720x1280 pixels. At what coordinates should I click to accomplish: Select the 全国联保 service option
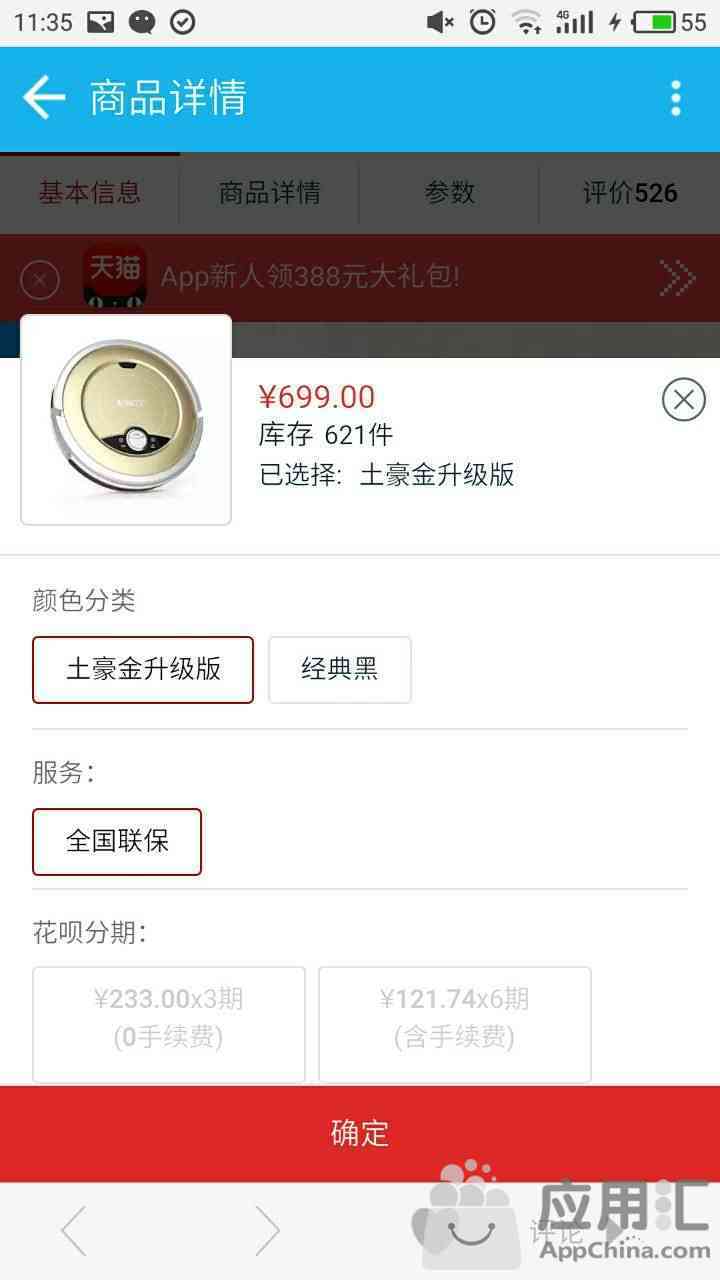click(117, 842)
